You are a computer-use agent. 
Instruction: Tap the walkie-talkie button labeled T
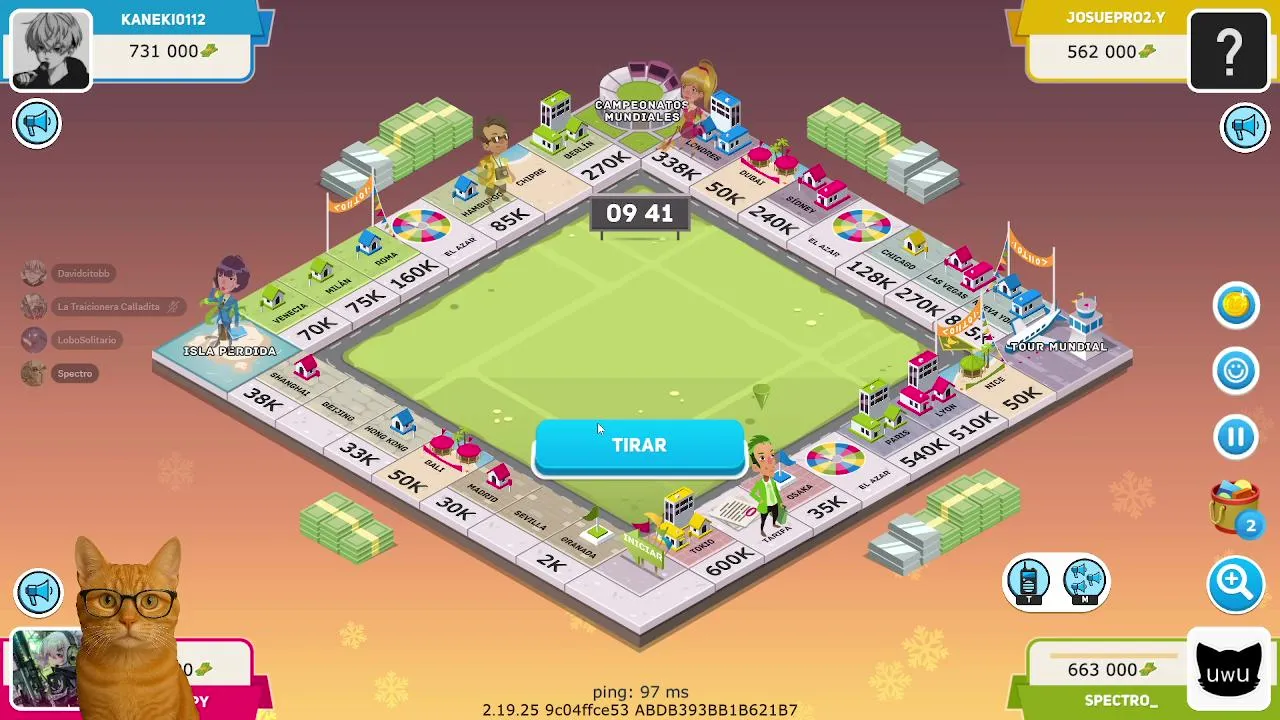tap(1029, 582)
